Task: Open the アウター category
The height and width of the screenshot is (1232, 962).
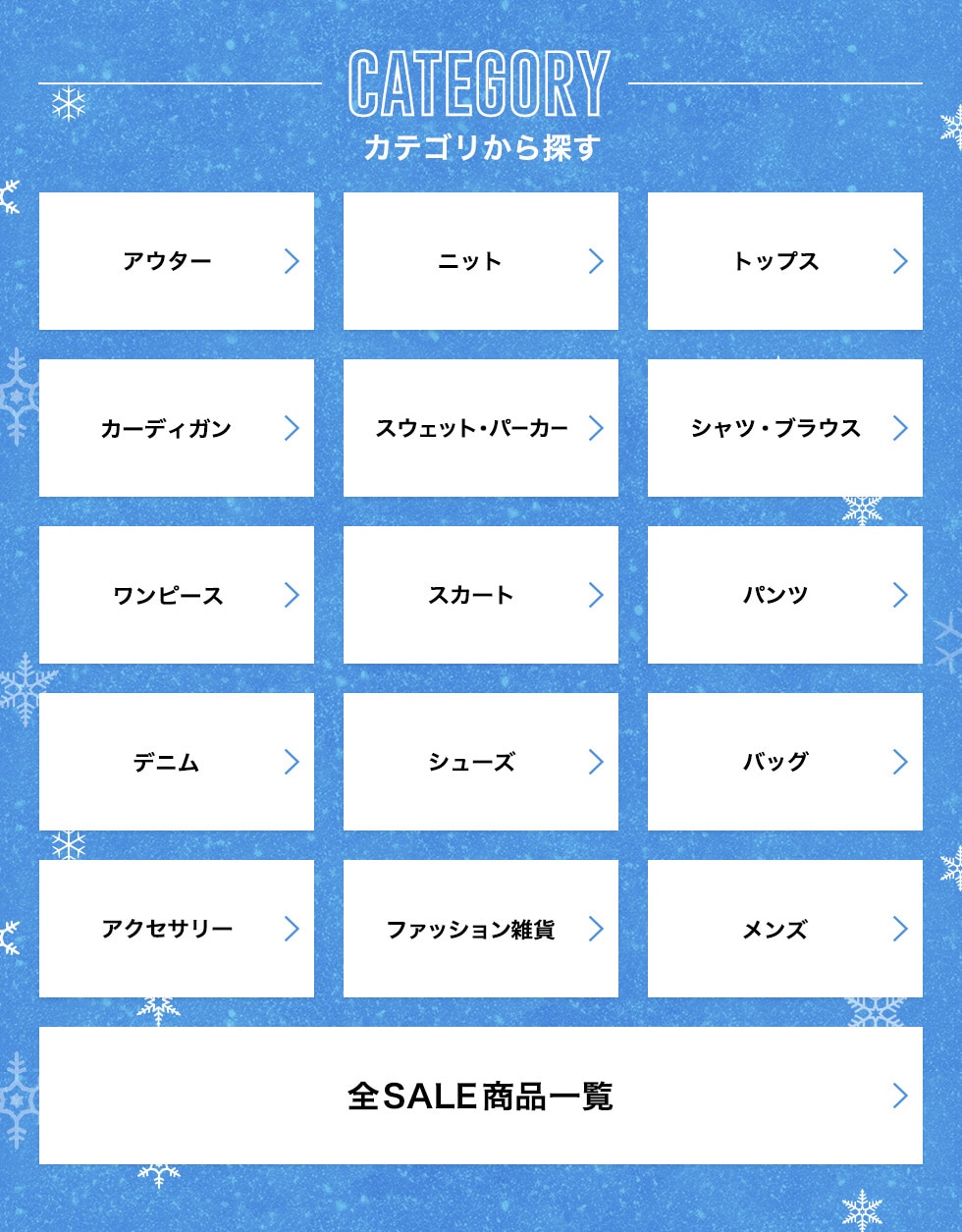Action: coord(177,261)
